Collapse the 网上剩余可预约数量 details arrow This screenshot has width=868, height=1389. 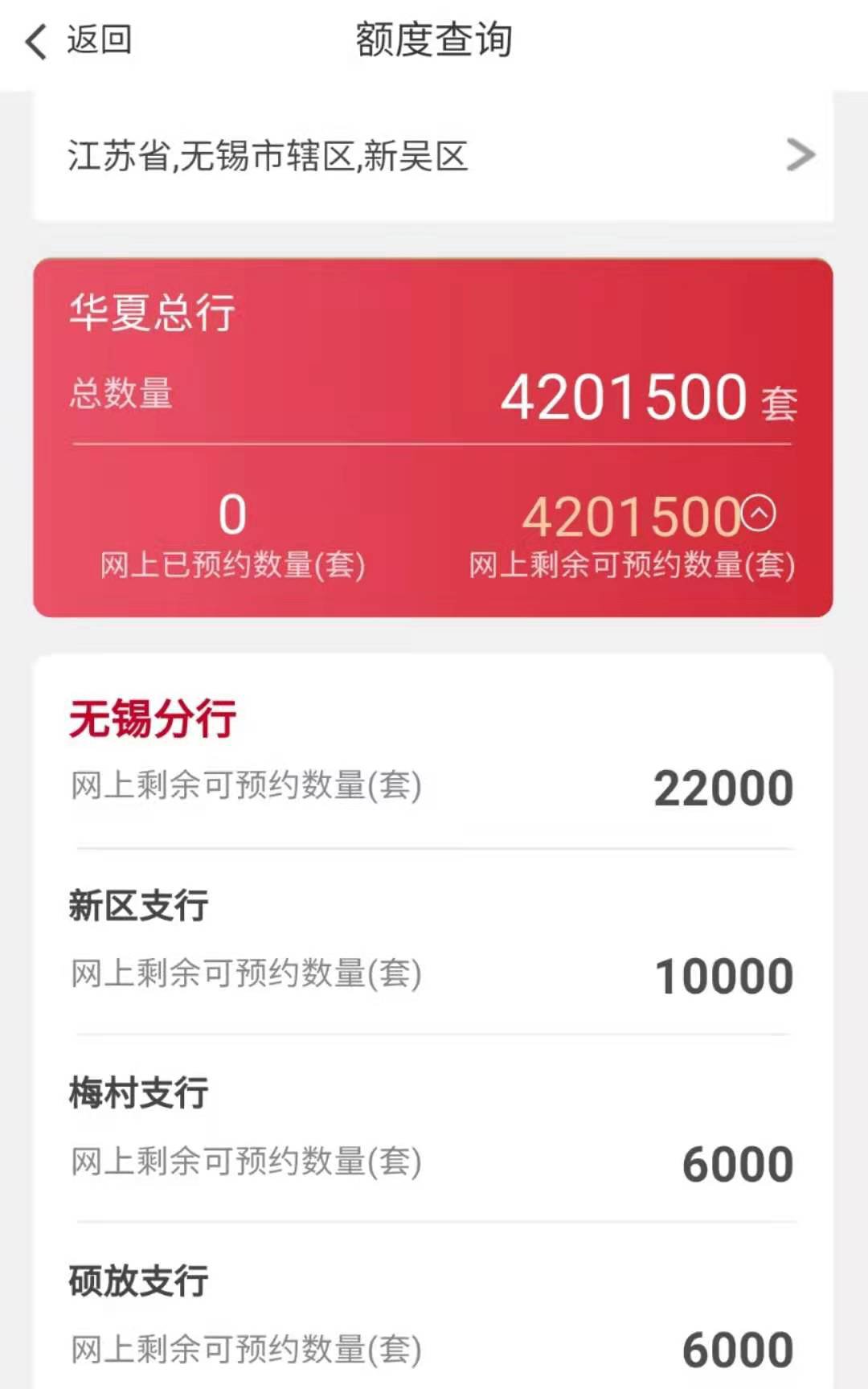click(758, 513)
